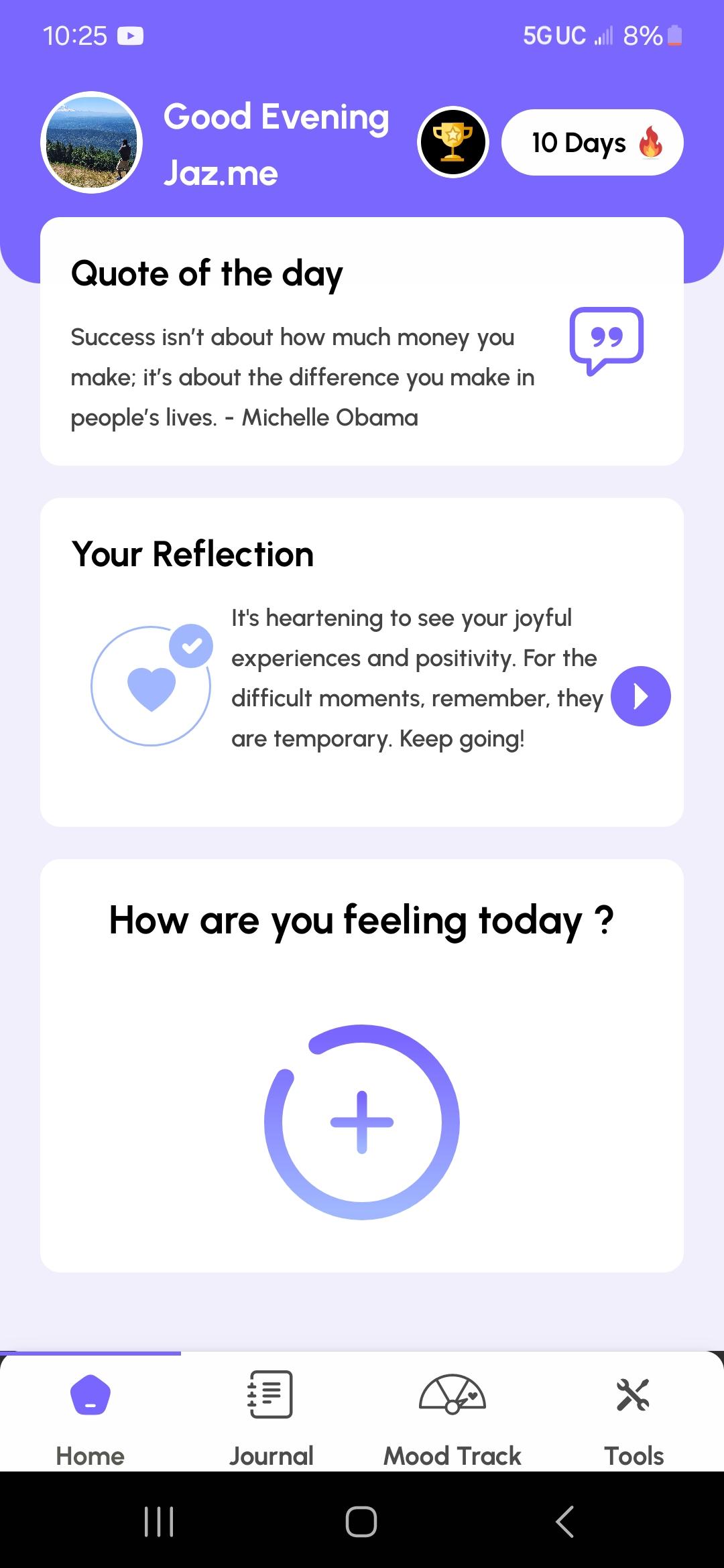Go back using the system back button
This screenshot has height=1568, width=724.
[x=564, y=1521]
